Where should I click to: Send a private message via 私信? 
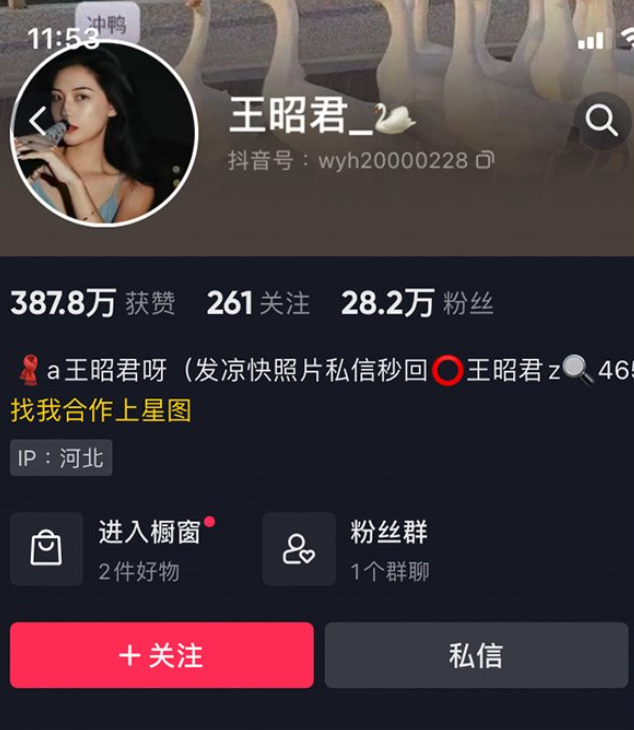tap(476, 655)
